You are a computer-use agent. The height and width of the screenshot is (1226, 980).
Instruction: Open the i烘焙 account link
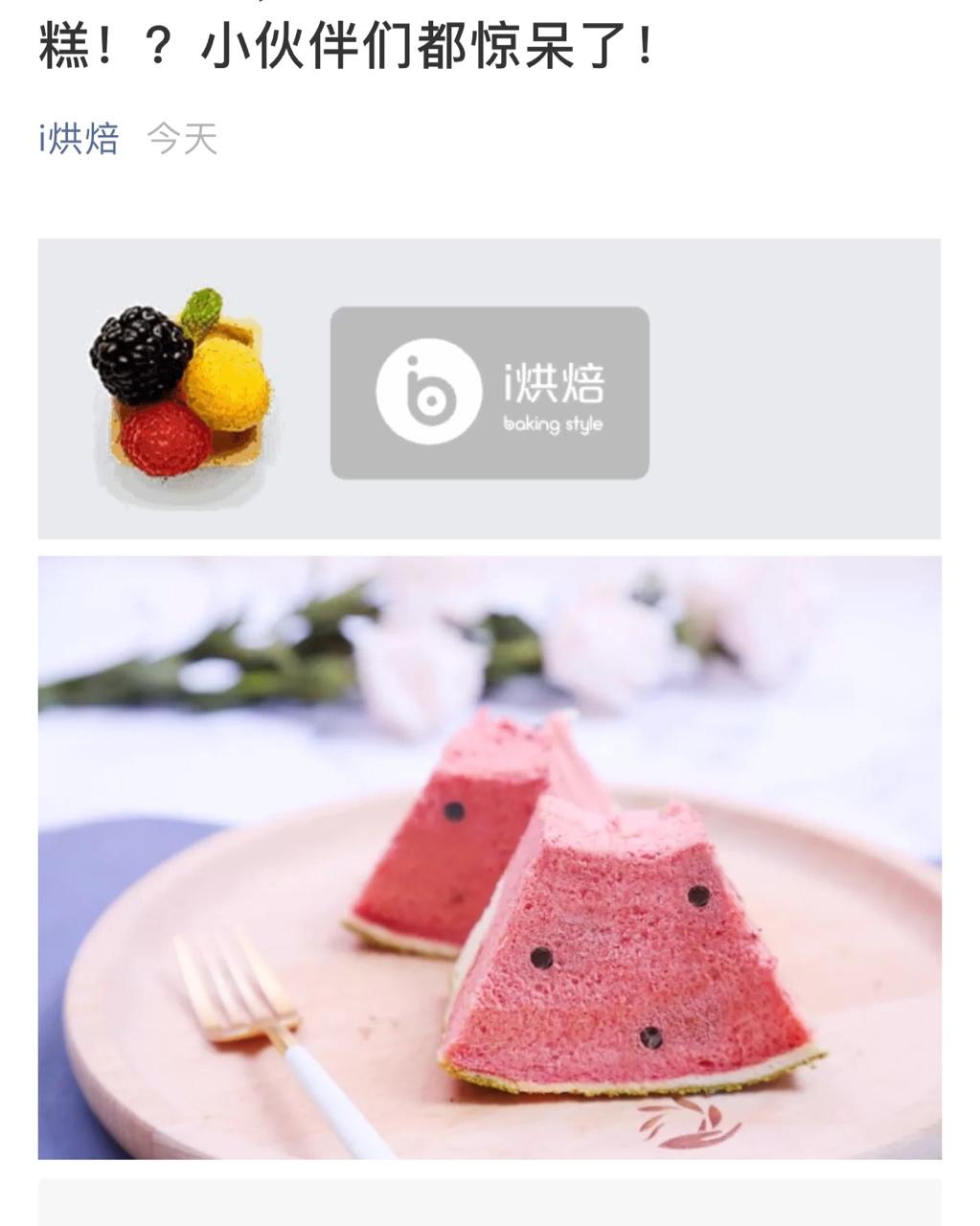[x=79, y=140]
